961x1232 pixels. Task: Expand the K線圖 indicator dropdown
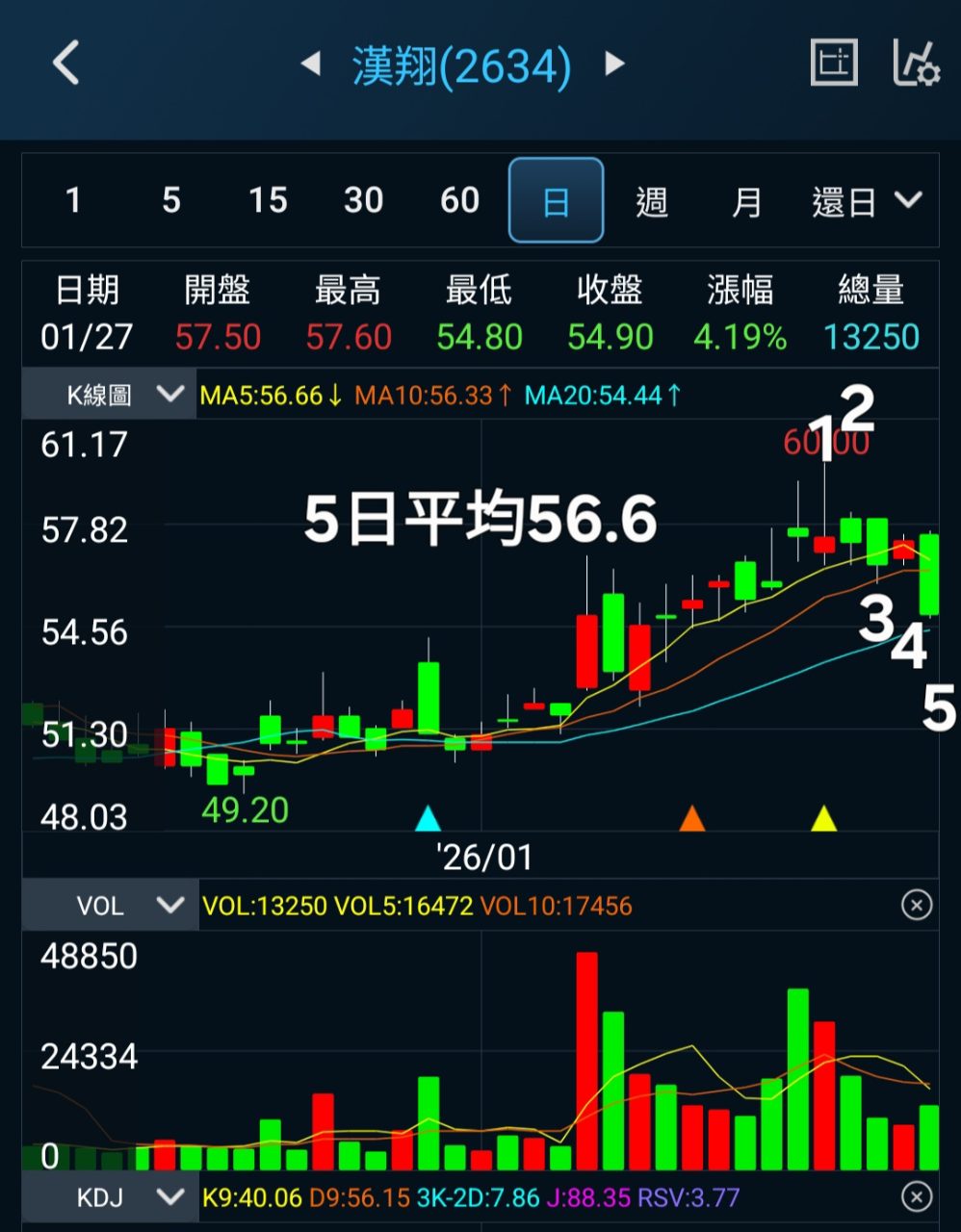169,395
